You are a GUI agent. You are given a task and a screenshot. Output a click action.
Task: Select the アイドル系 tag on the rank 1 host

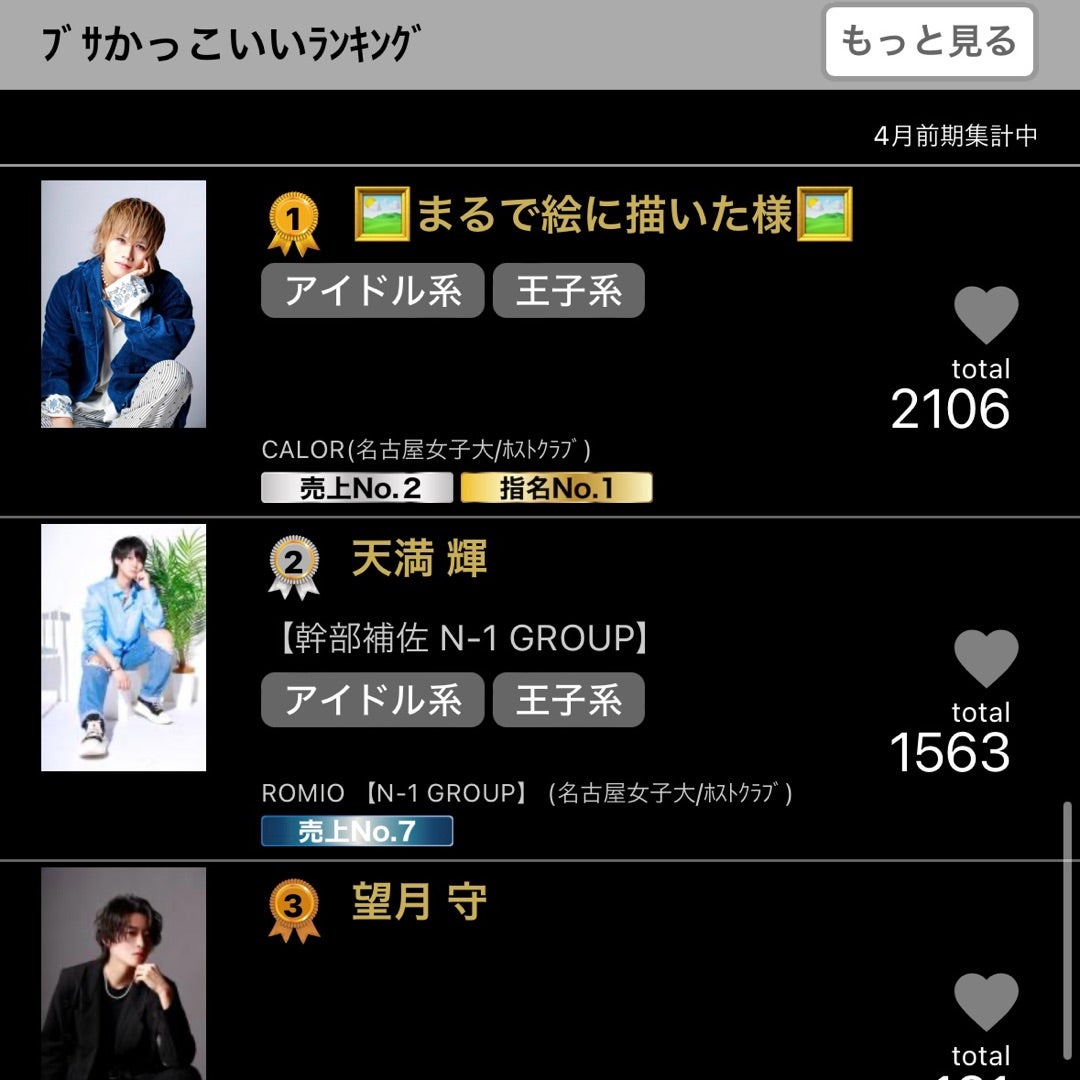click(372, 291)
